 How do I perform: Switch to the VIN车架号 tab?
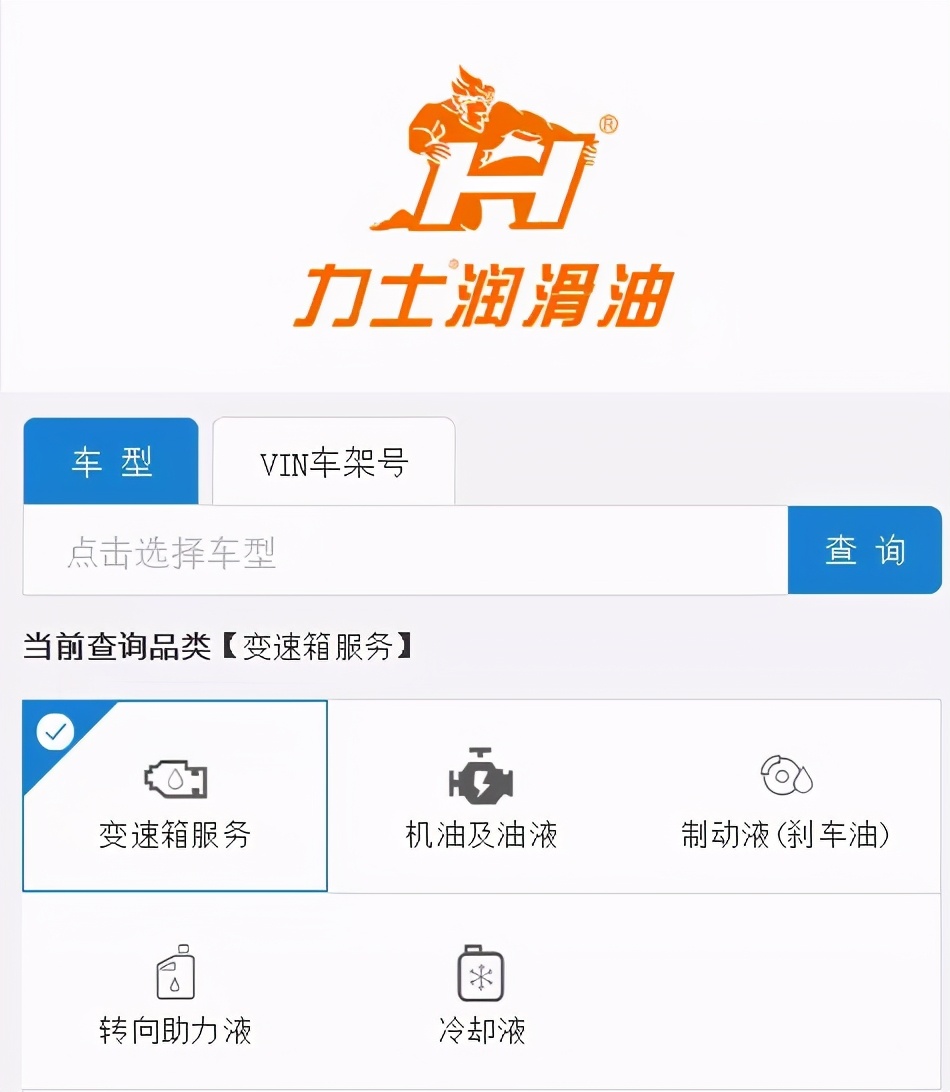pos(334,462)
